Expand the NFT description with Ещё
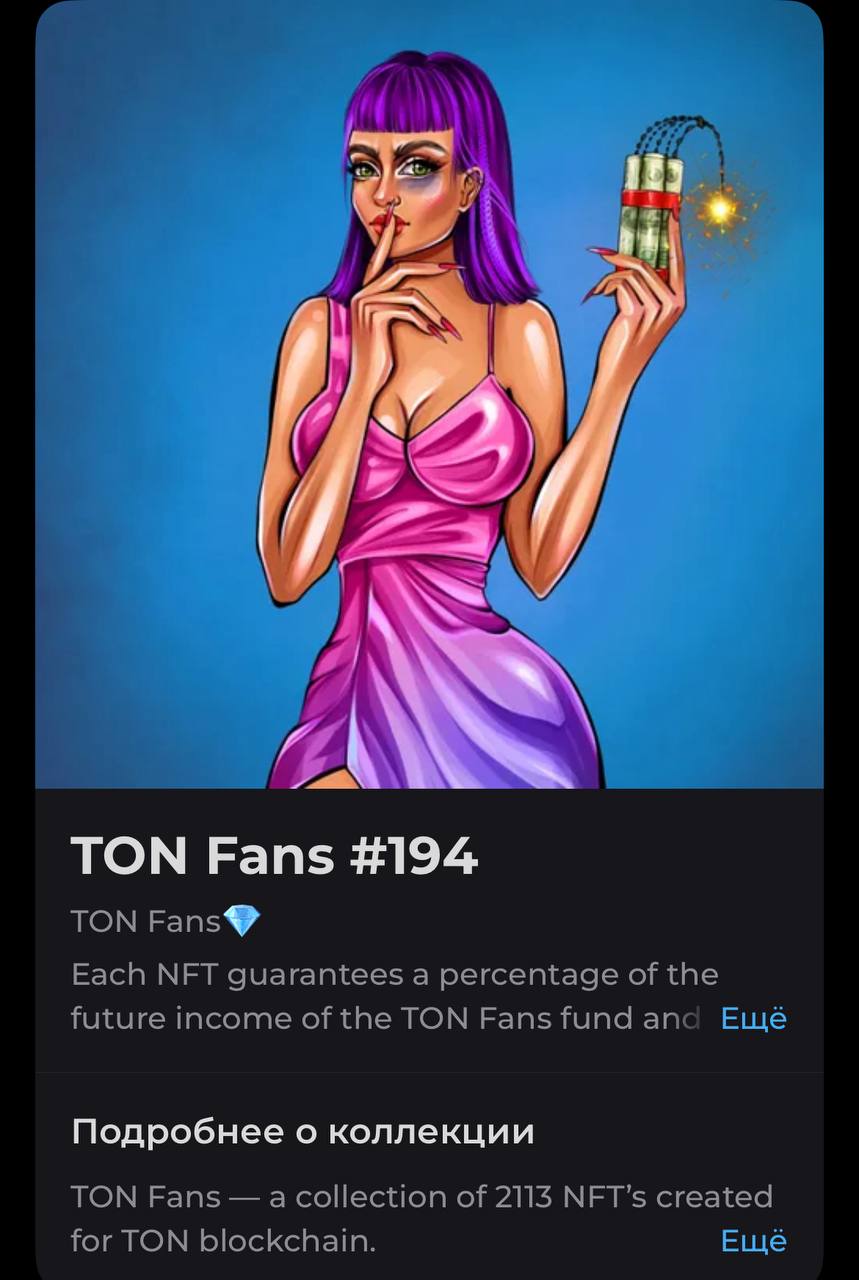Viewport: 859px width, 1280px height. click(x=753, y=1019)
